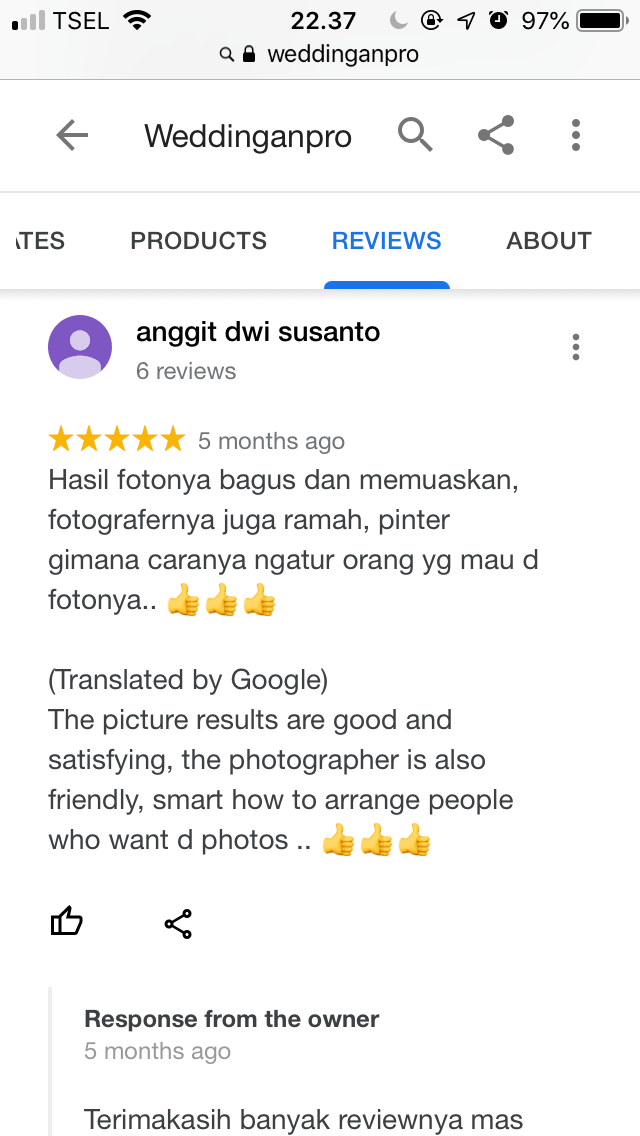Screen dimensions: 640x1136
Task: Switch to the Products tab
Action: [x=198, y=241]
